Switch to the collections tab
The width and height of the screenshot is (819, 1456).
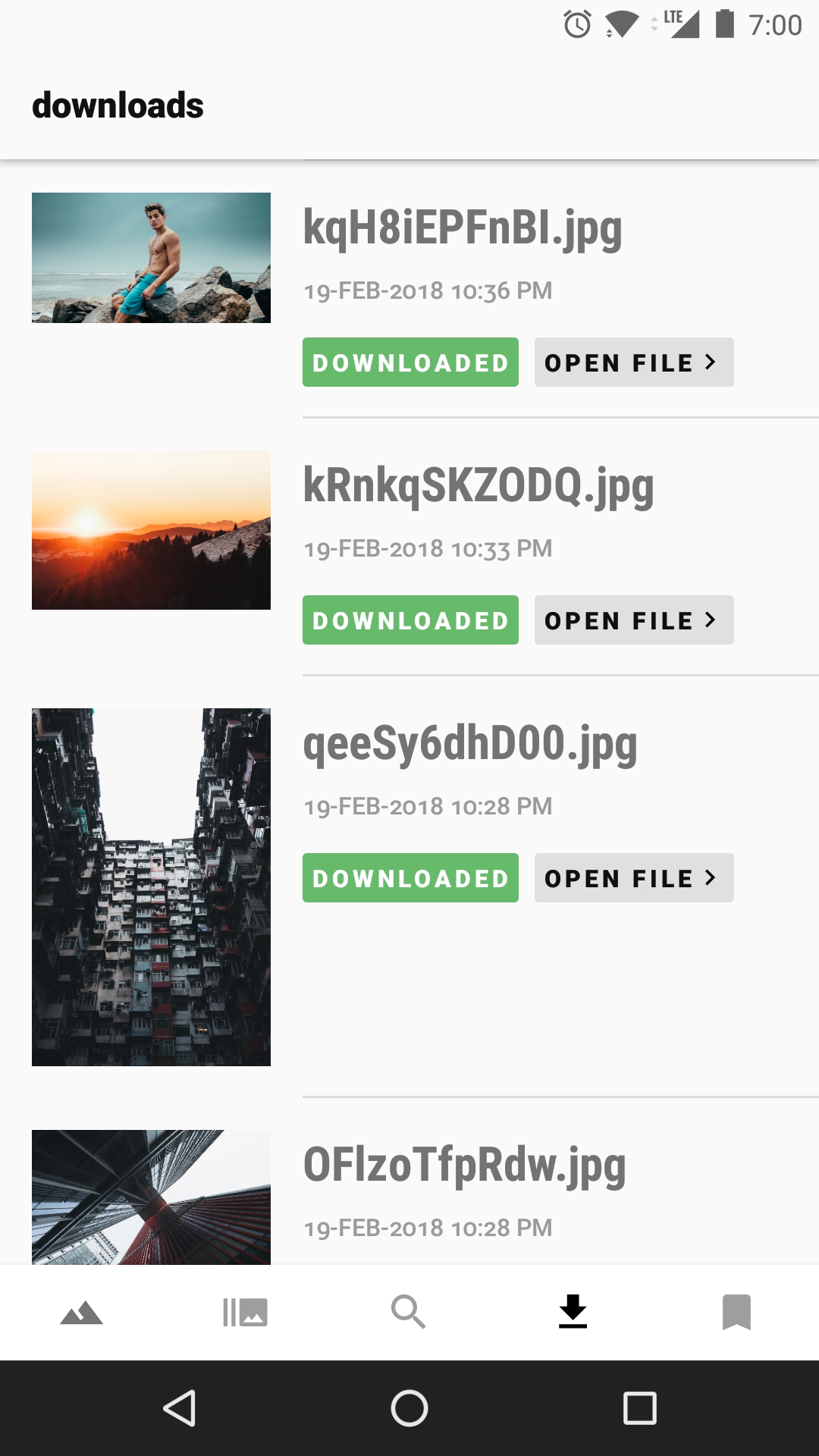point(245,1312)
